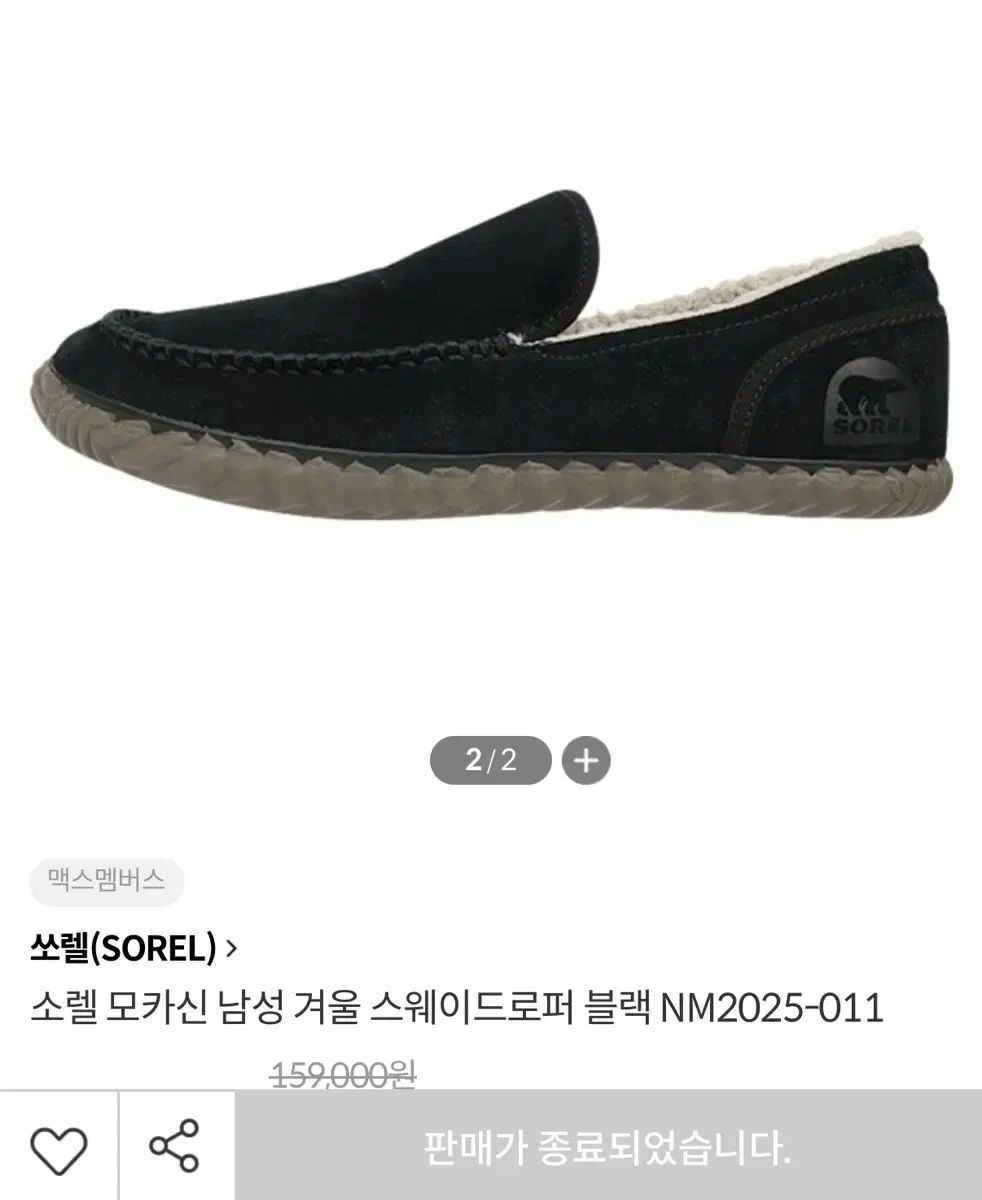Open the 쏘렐(SOREL) brand page
This screenshot has width=982, height=1200.
click(133, 947)
